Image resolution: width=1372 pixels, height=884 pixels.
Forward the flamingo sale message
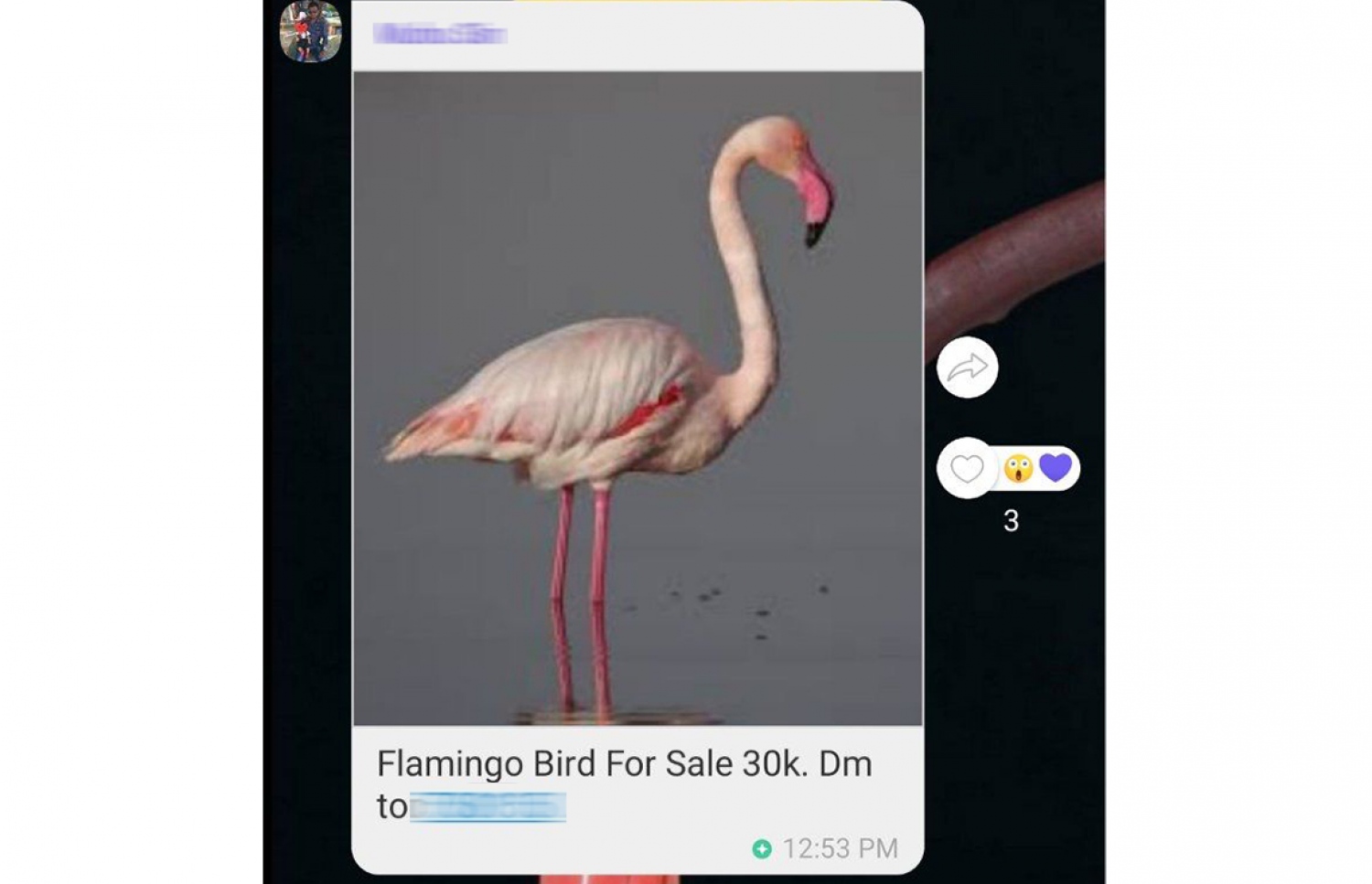tap(967, 367)
